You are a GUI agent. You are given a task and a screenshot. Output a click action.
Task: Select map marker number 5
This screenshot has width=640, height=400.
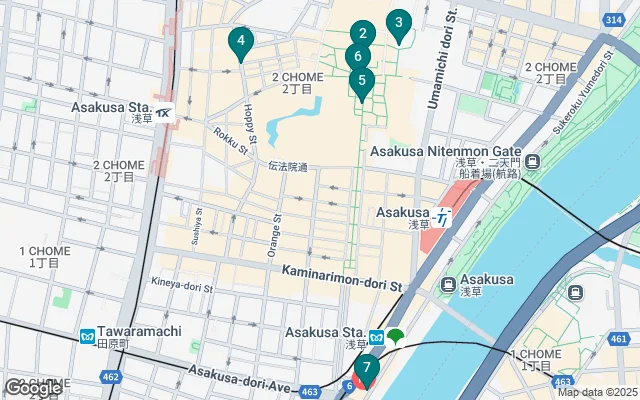361,81
